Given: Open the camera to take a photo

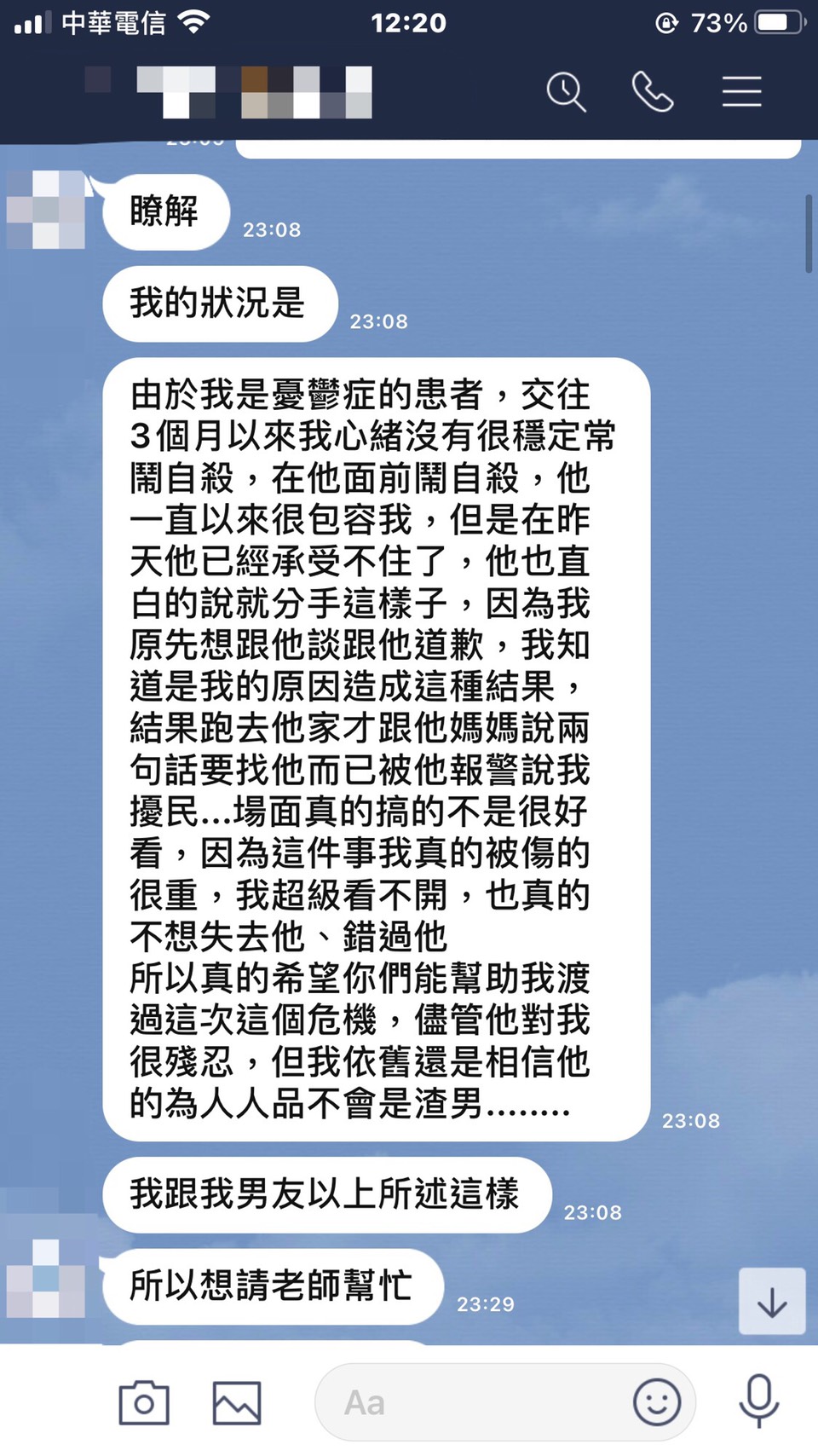Looking at the screenshot, I should pos(144,1402).
